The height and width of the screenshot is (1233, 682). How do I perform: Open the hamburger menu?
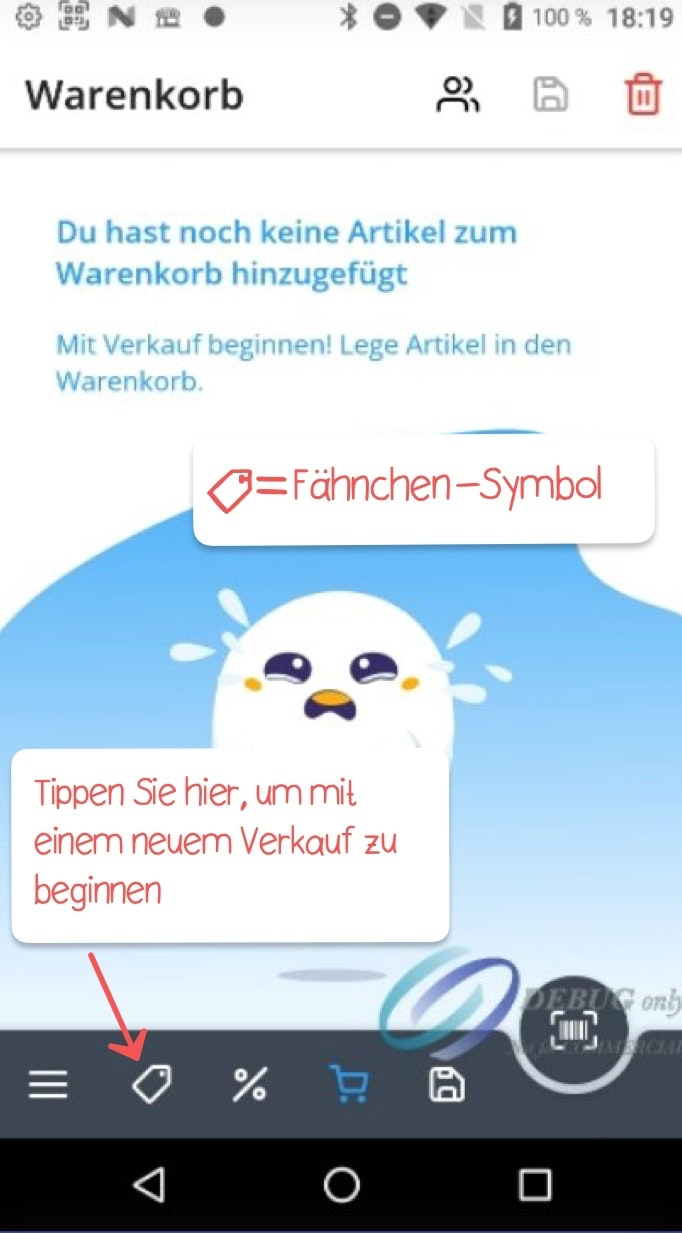coord(48,1085)
